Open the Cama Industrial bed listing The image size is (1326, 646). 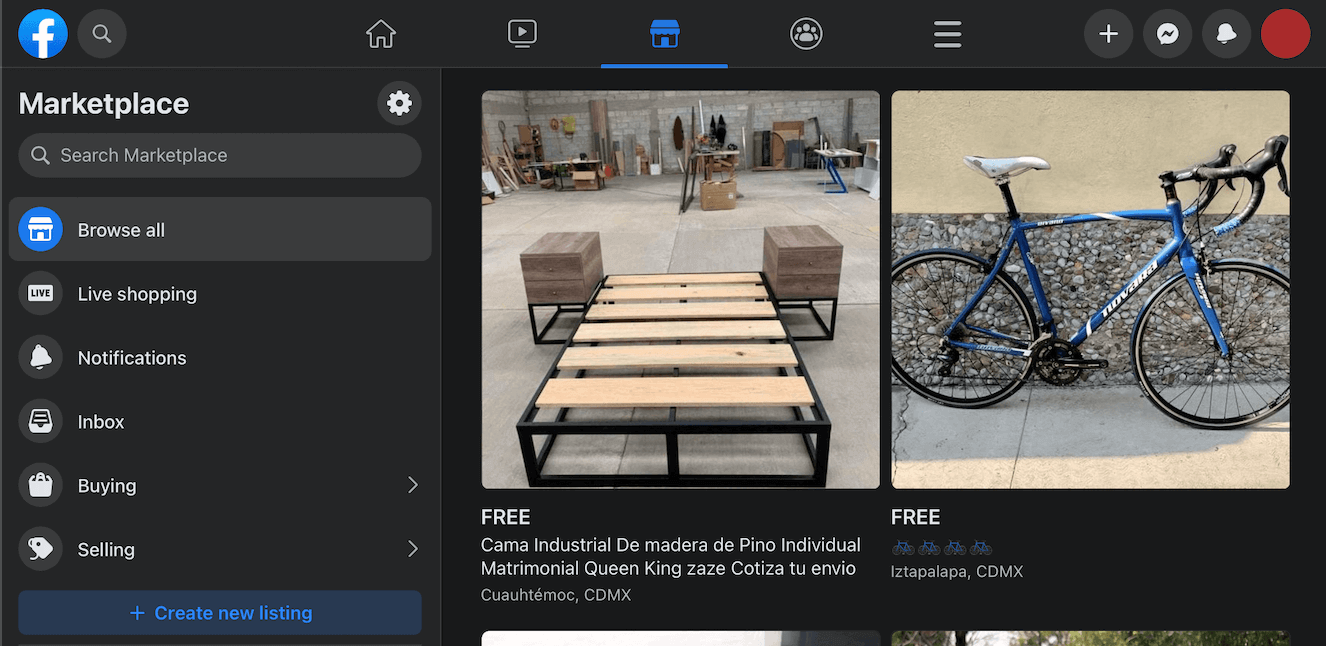[680, 290]
